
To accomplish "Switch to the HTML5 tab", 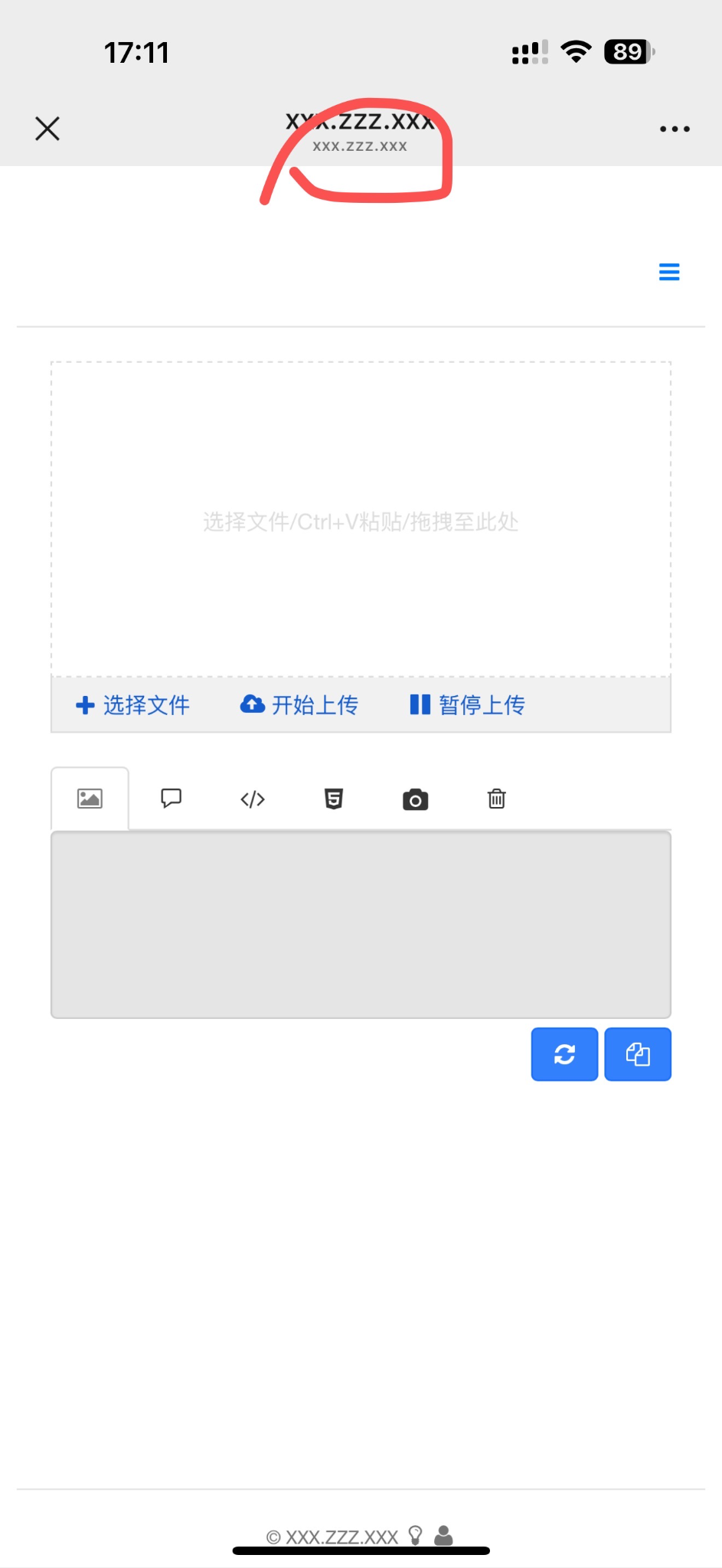I will pyautogui.click(x=334, y=799).
